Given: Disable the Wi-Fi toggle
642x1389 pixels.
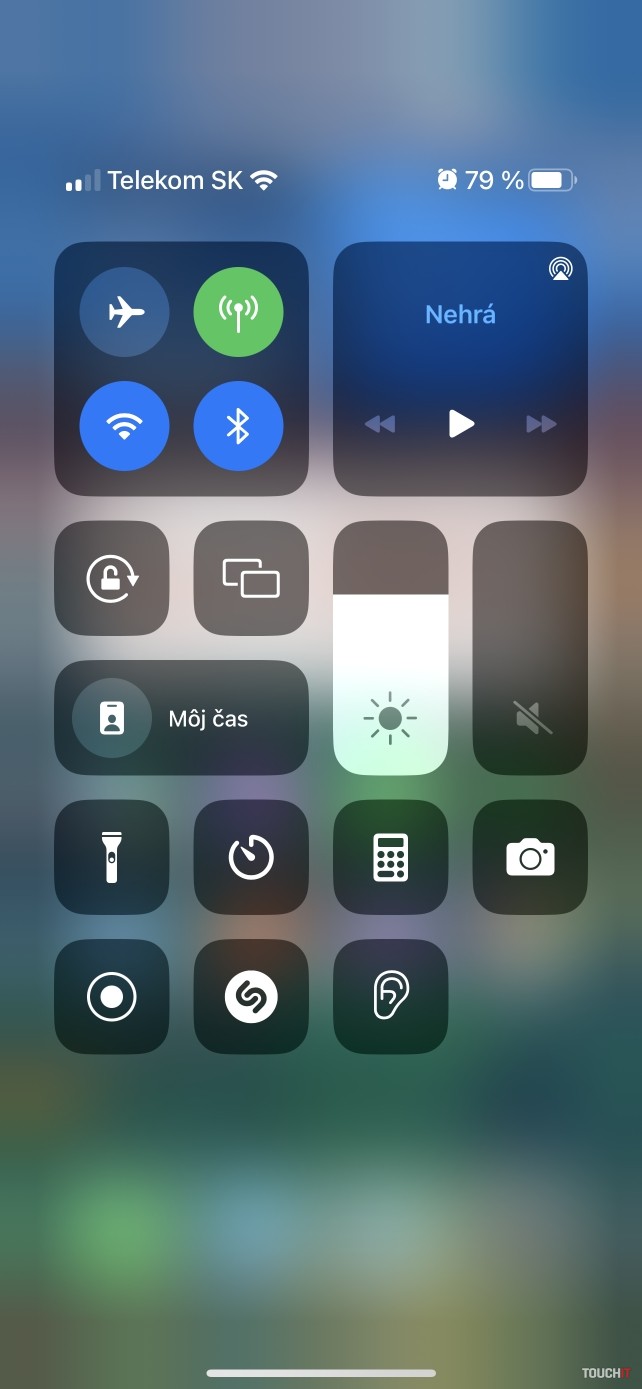Looking at the screenshot, I should pyautogui.click(x=124, y=426).
